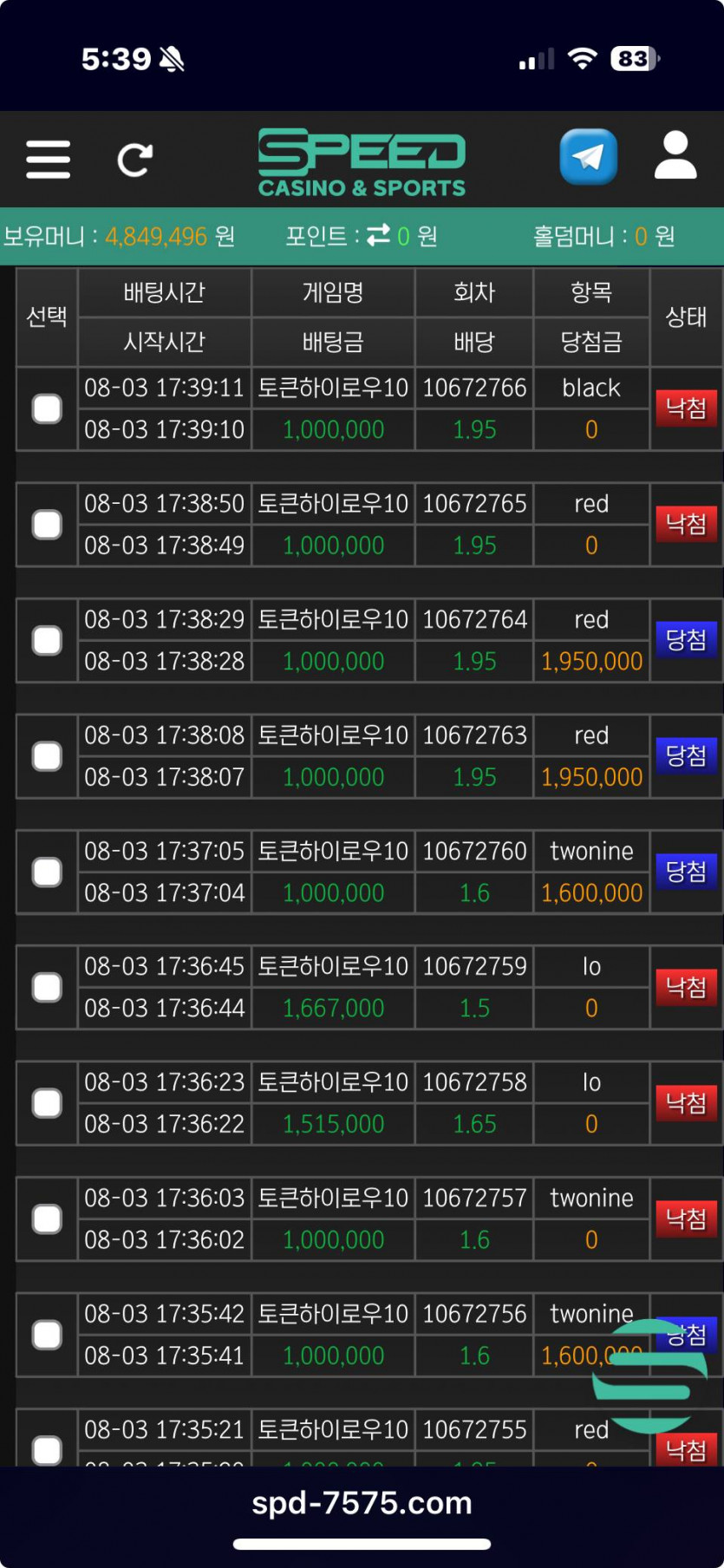Open the hamburger menu
Viewport: 724px width, 1568px height.
coord(48,160)
